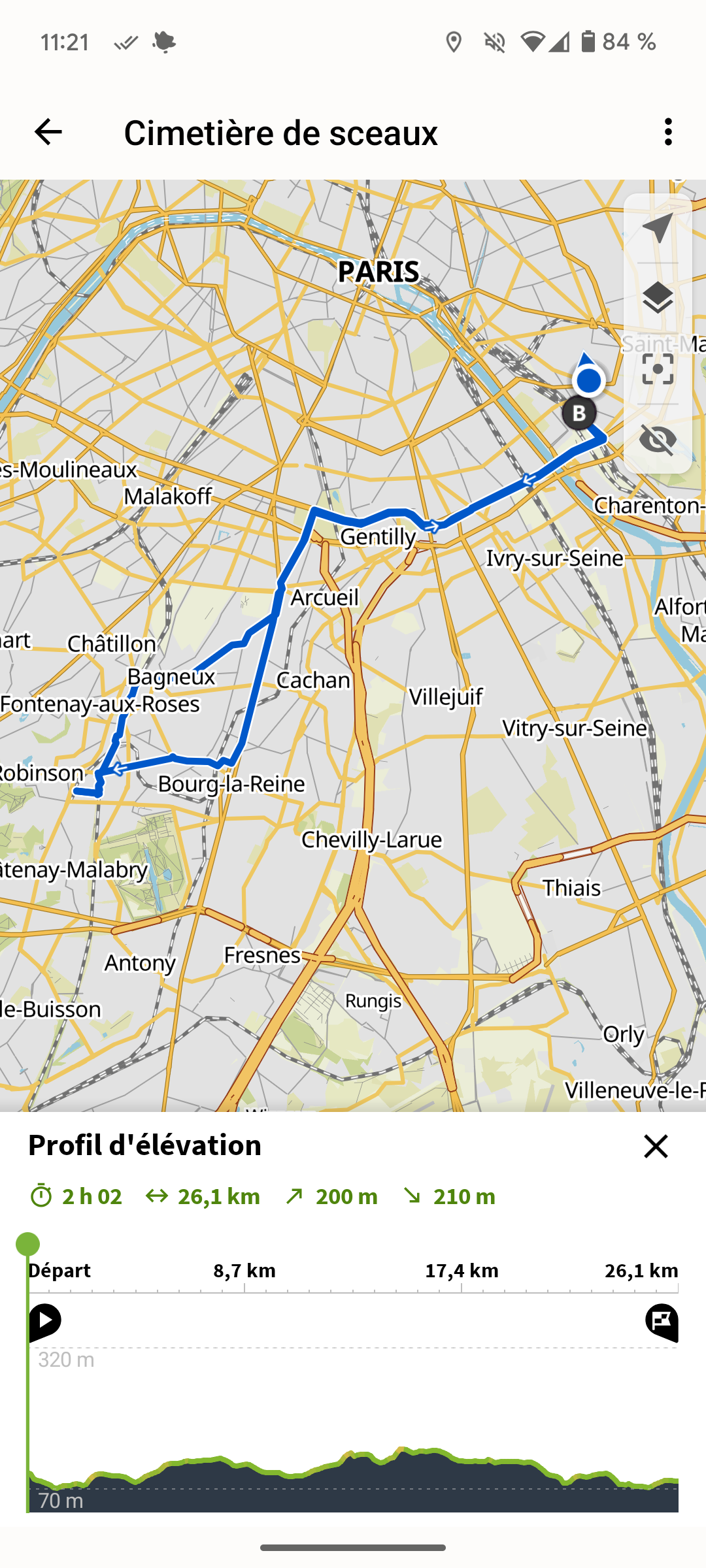
Task: Tap the start play marker on profile
Action: 45,1321
